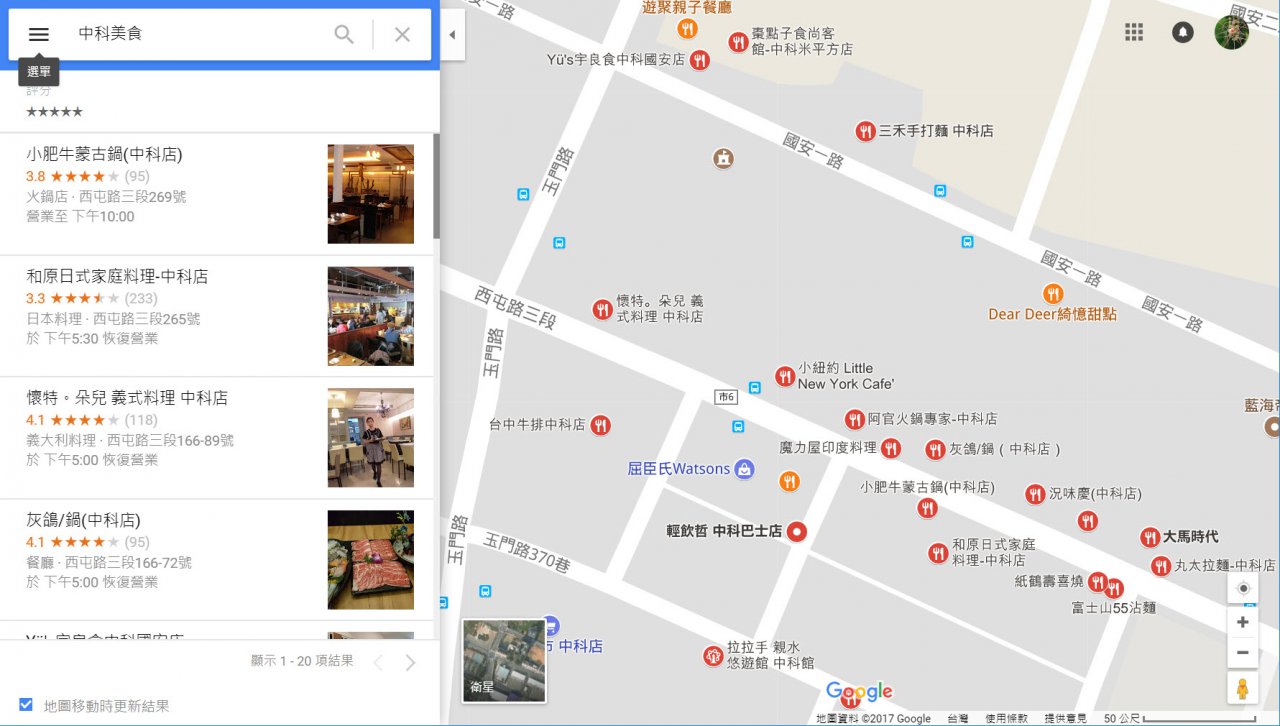
Task: Zoom out on the map
Action: [1243, 653]
